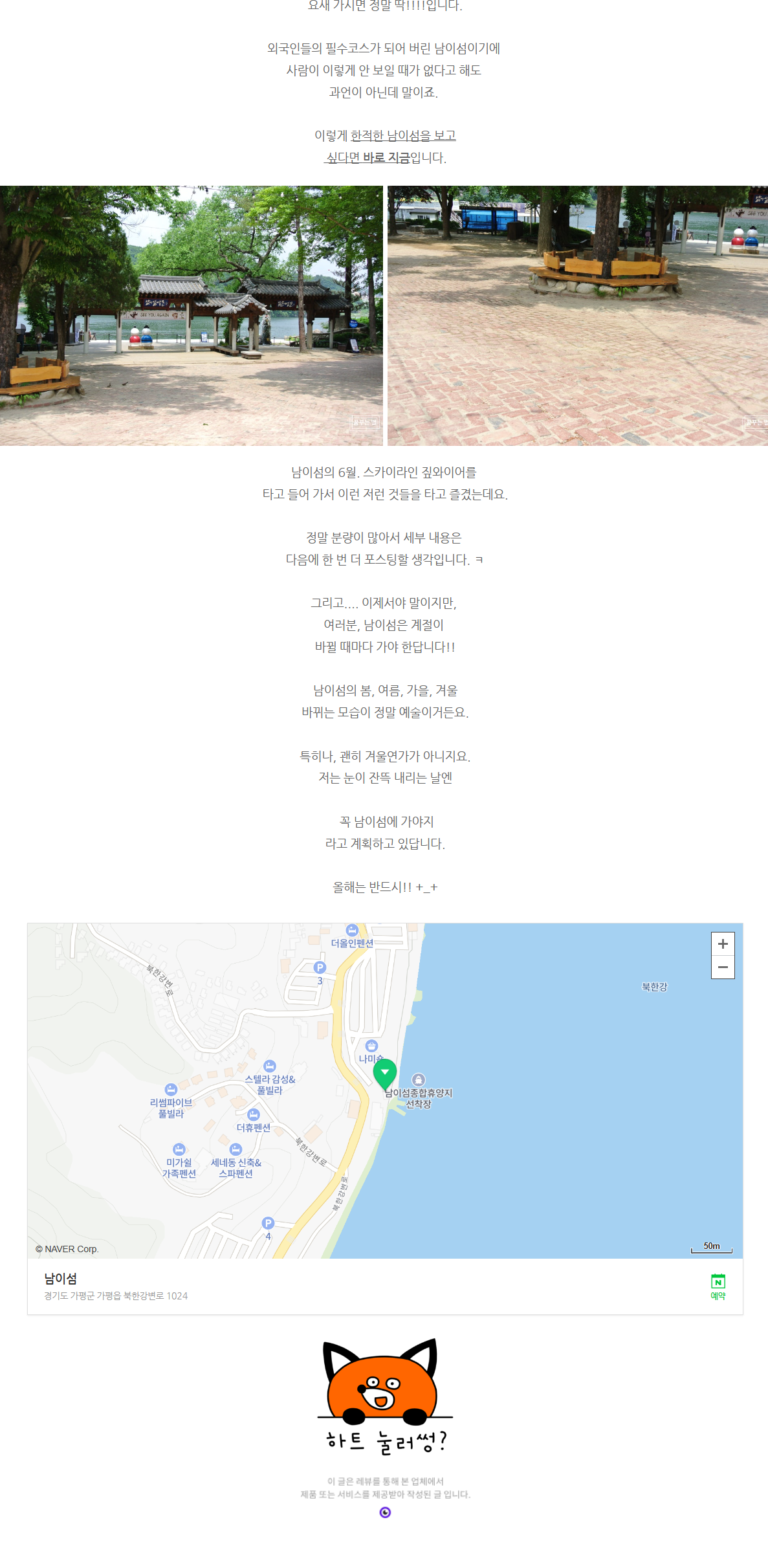Tap the parking marker numbered 4
The height and width of the screenshot is (1568, 768).
[268, 1223]
